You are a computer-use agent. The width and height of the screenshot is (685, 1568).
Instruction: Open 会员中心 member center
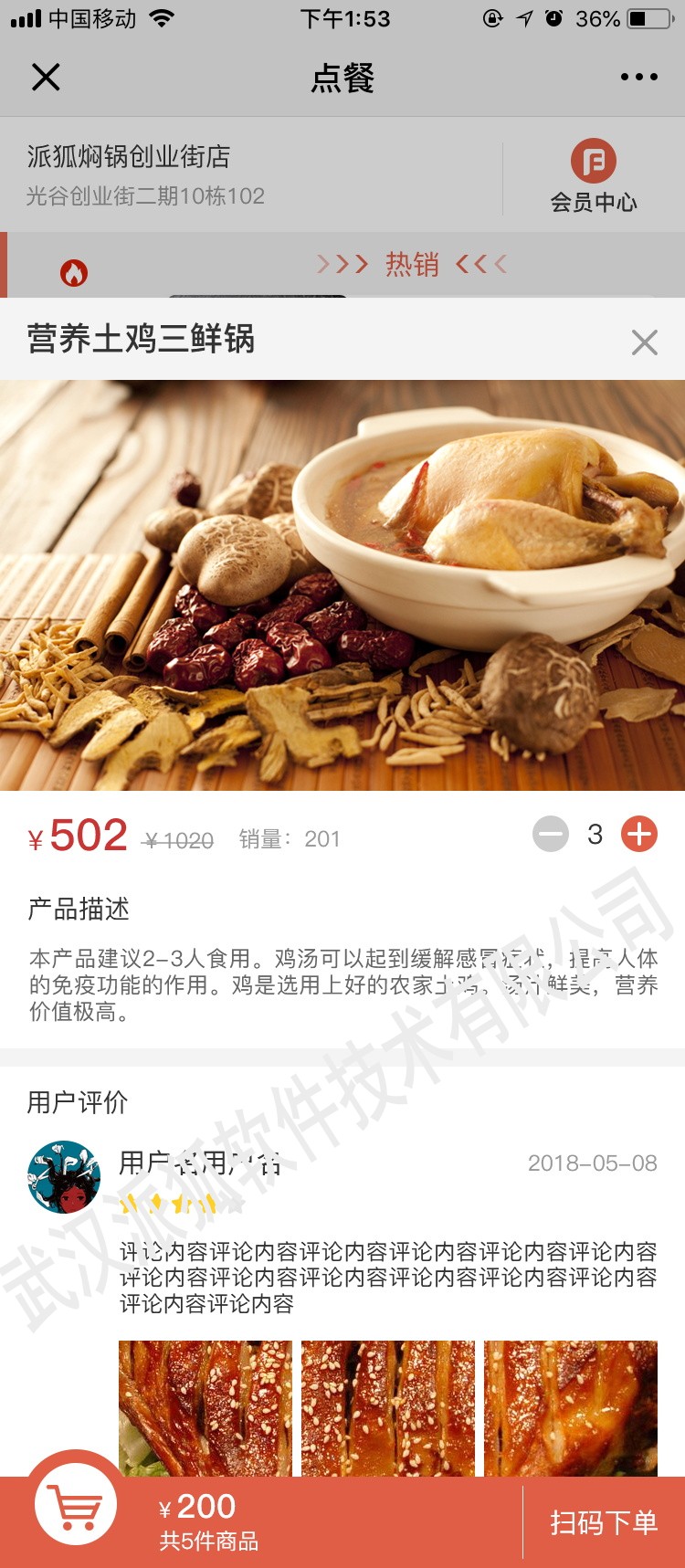(x=594, y=175)
